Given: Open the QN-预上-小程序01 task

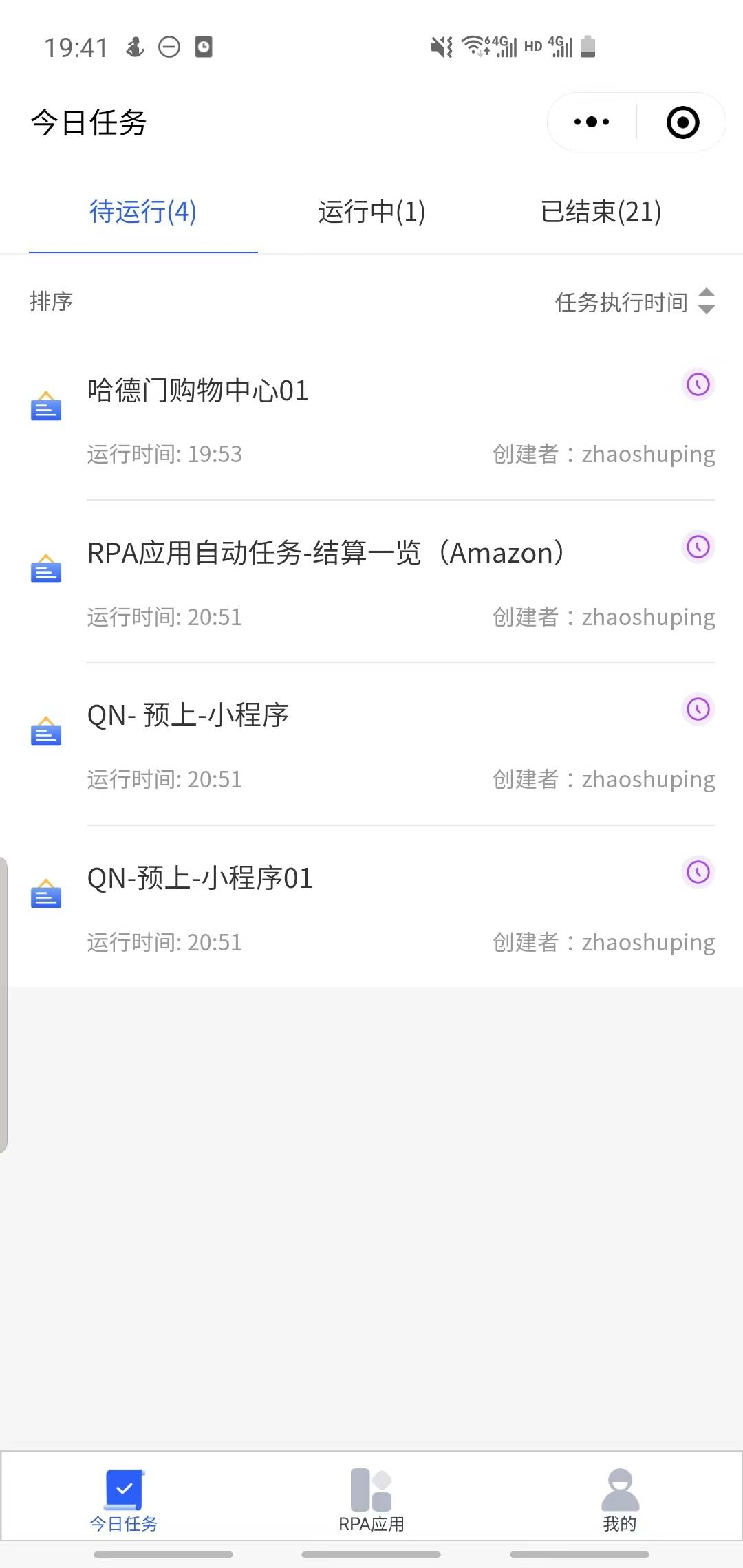Looking at the screenshot, I should tap(371, 906).
